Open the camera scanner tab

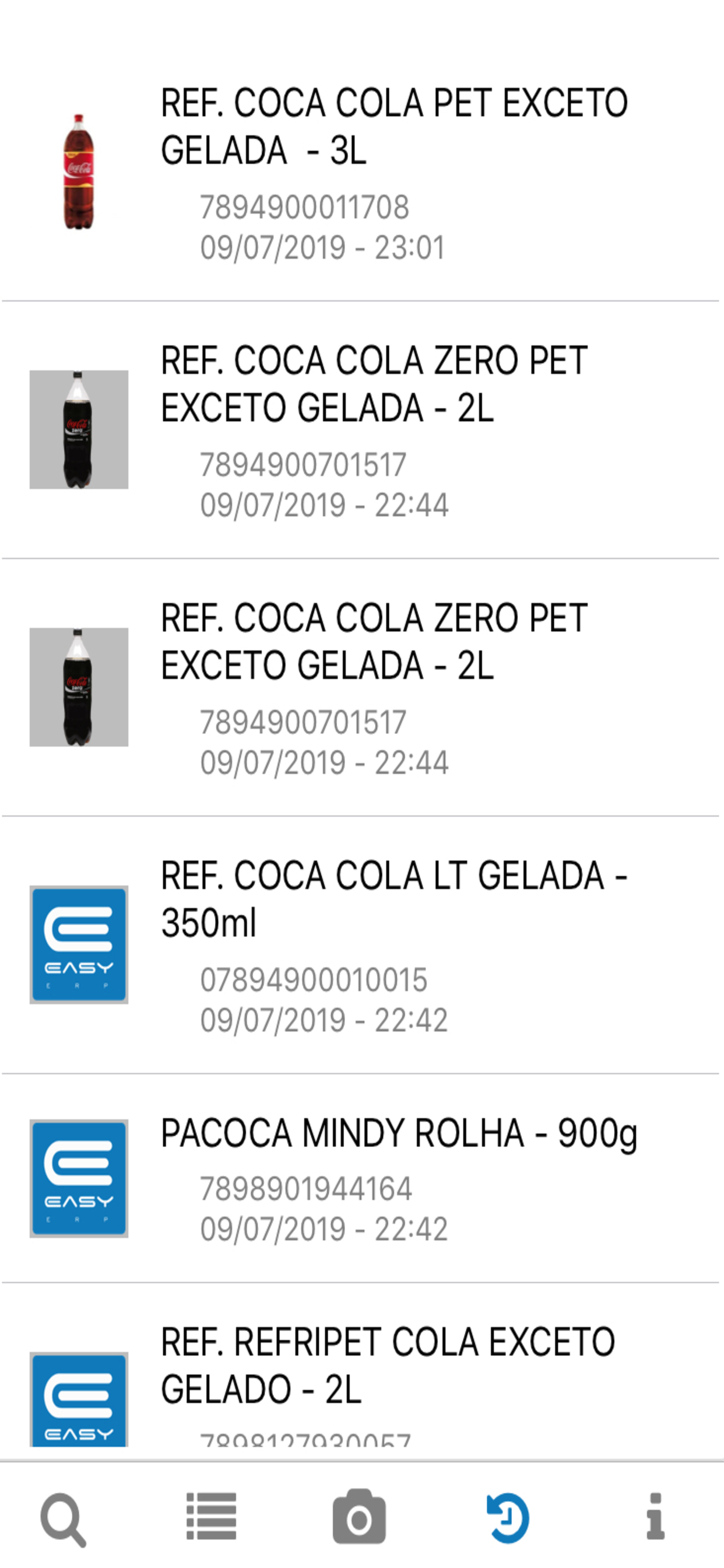point(359,1516)
